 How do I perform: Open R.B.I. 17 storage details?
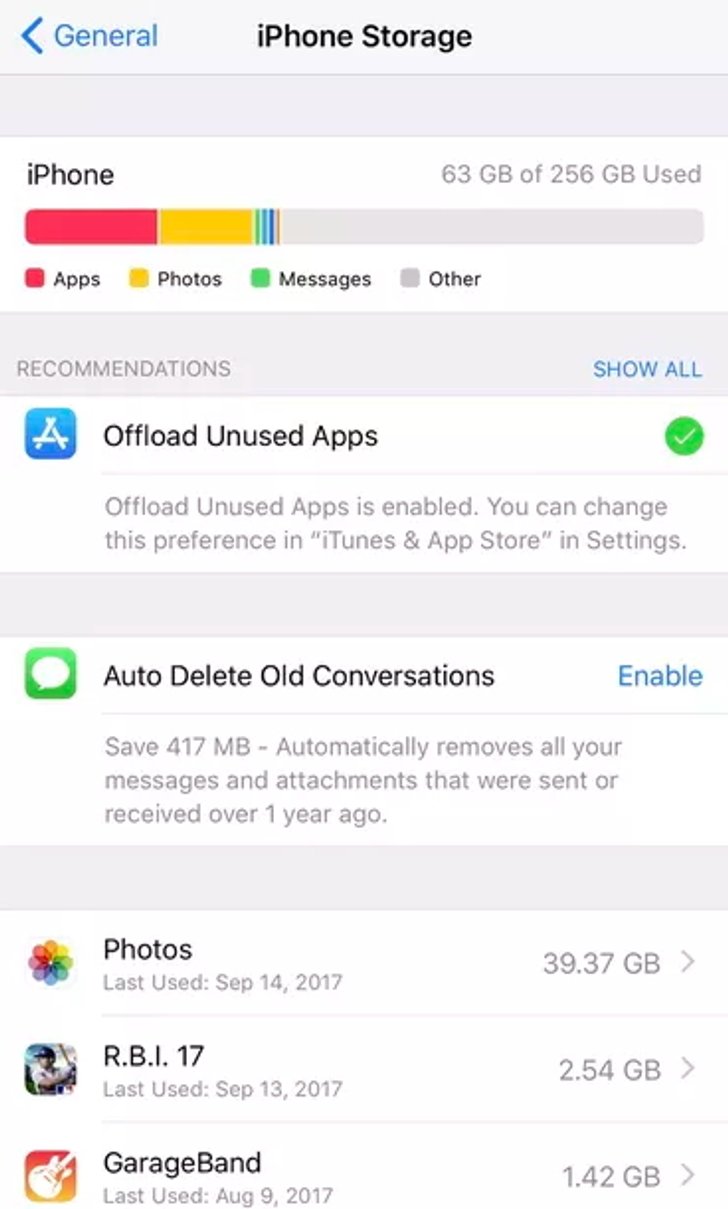click(x=364, y=1069)
